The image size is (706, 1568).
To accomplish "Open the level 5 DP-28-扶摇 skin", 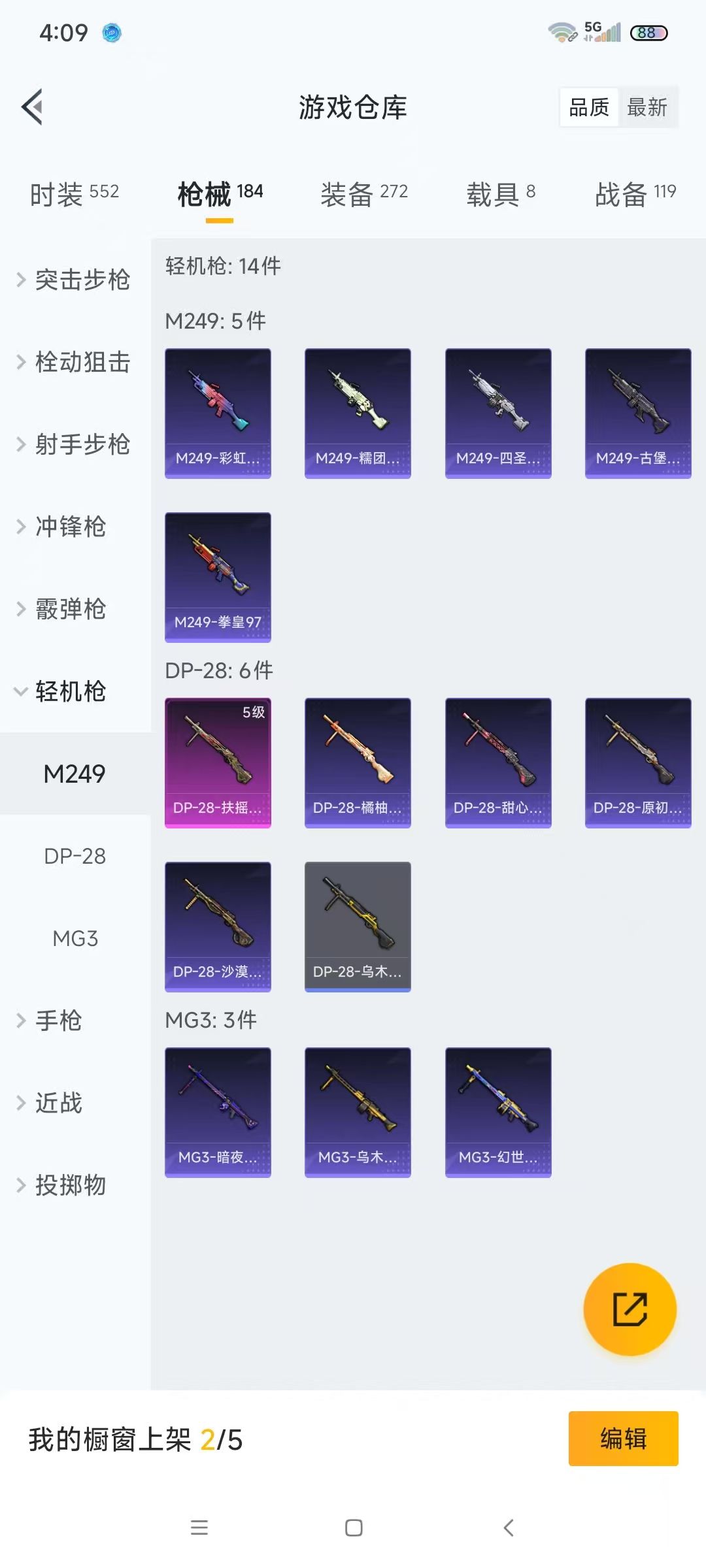I will (218, 762).
